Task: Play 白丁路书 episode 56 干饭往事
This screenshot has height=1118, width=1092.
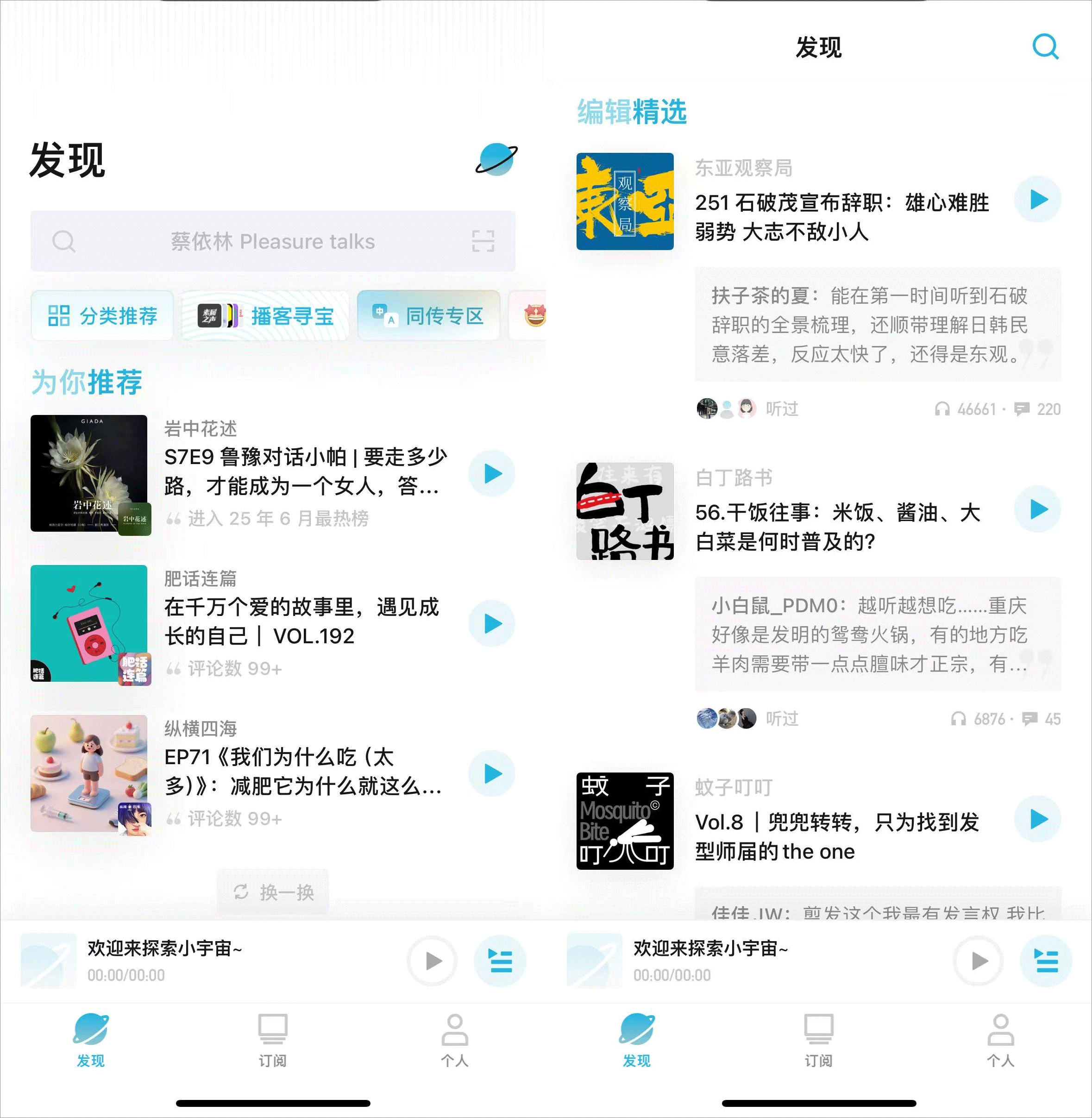Action: coord(1037,509)
